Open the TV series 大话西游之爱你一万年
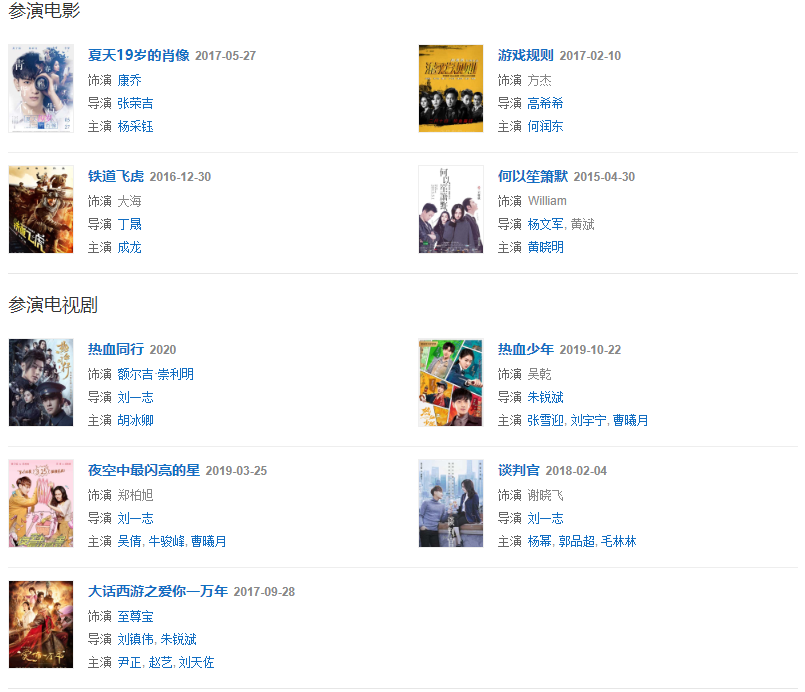Viewport: 805px width, 692px height. [x=158, y=591]
